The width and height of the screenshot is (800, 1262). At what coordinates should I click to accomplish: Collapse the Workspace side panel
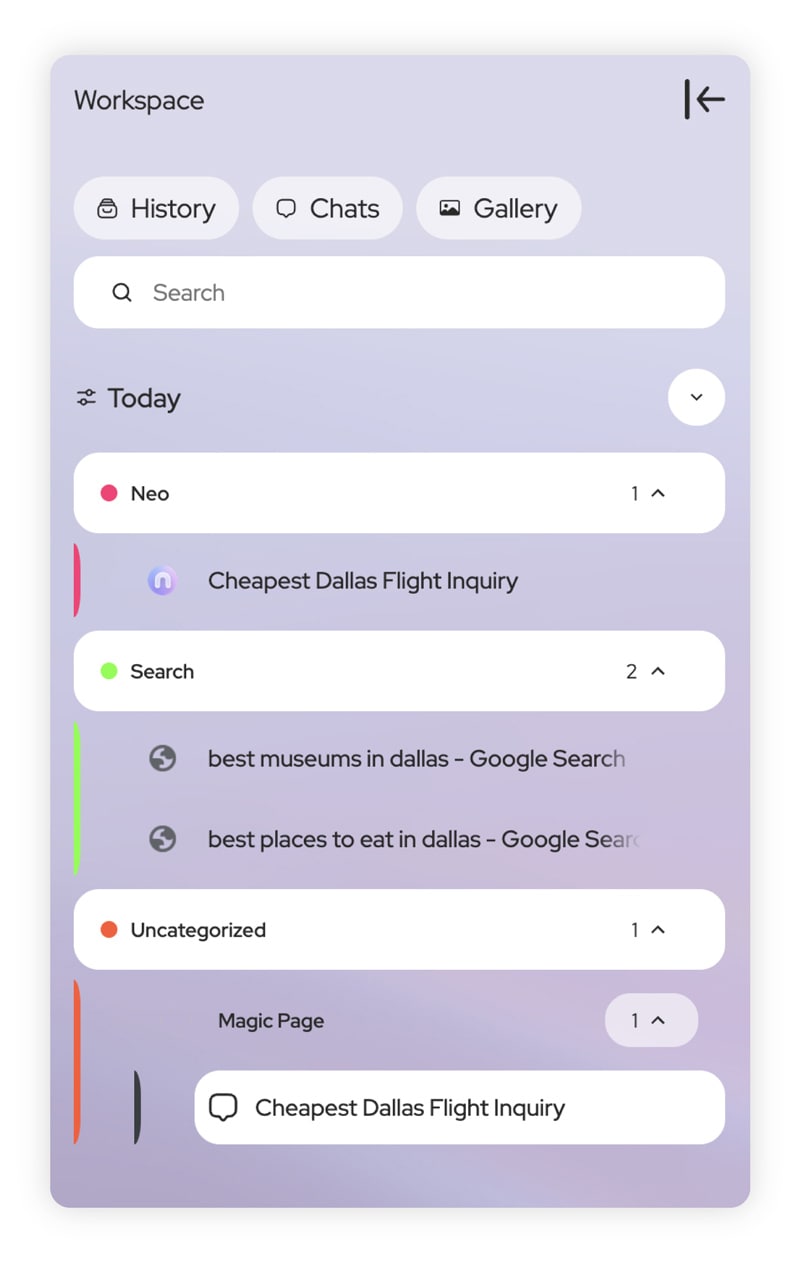704,100
